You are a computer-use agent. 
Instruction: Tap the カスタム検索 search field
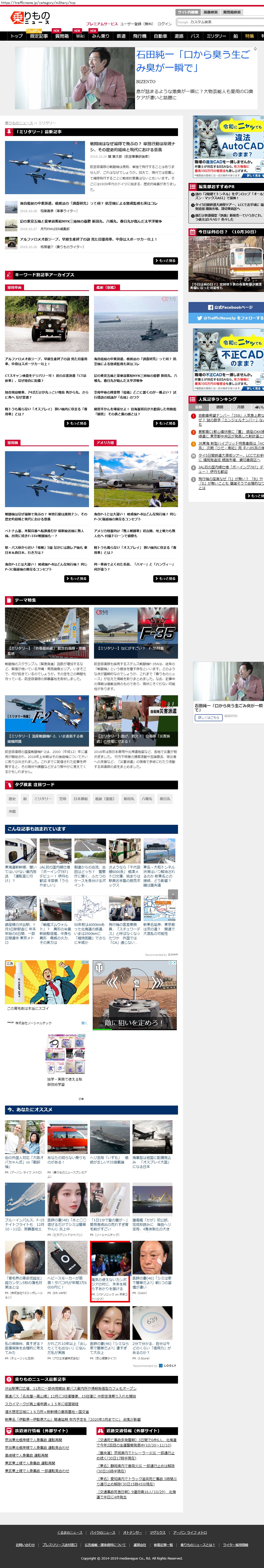(x=219, y=22)
